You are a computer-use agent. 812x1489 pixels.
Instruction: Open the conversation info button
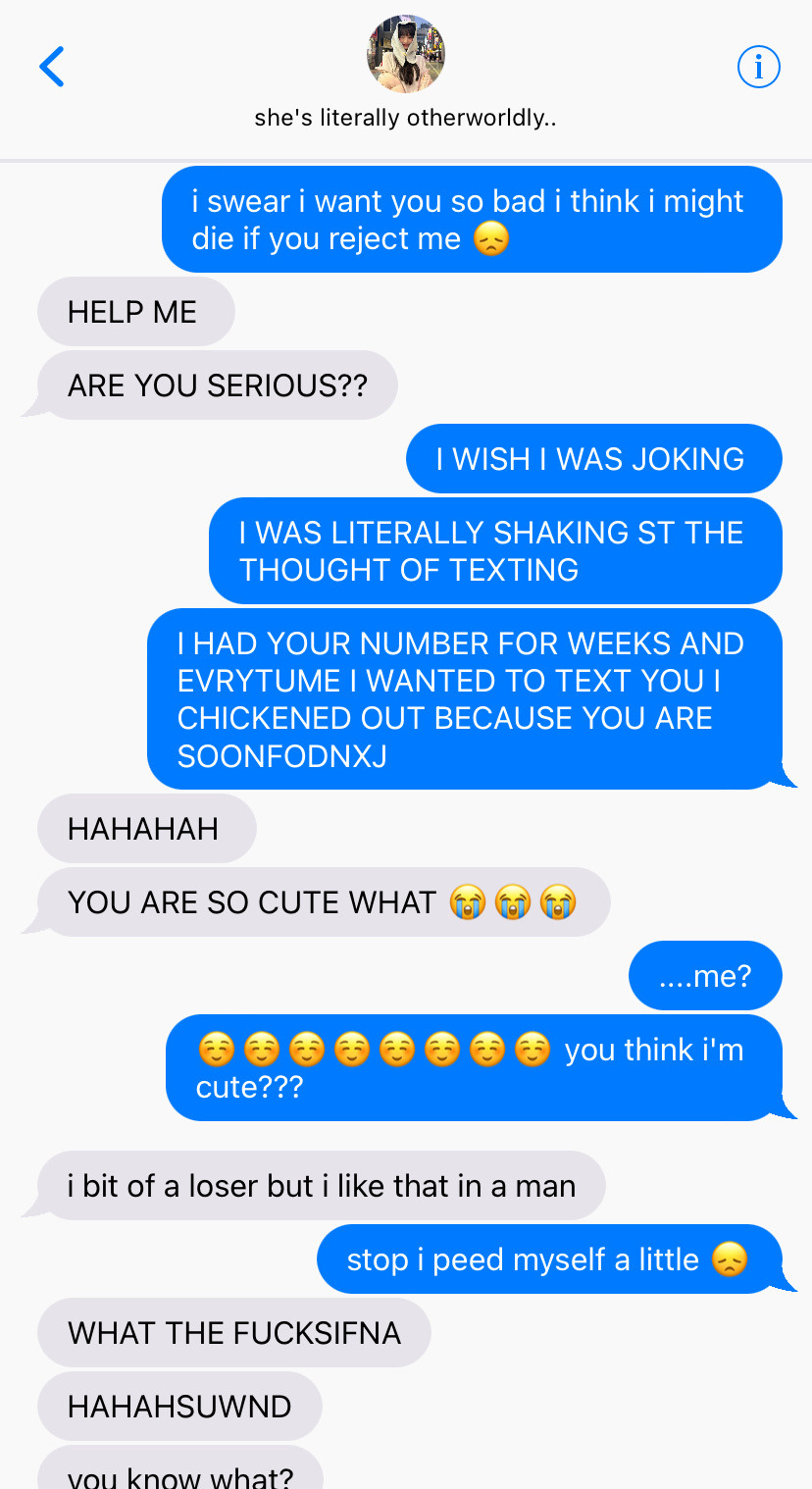point(758,67)
